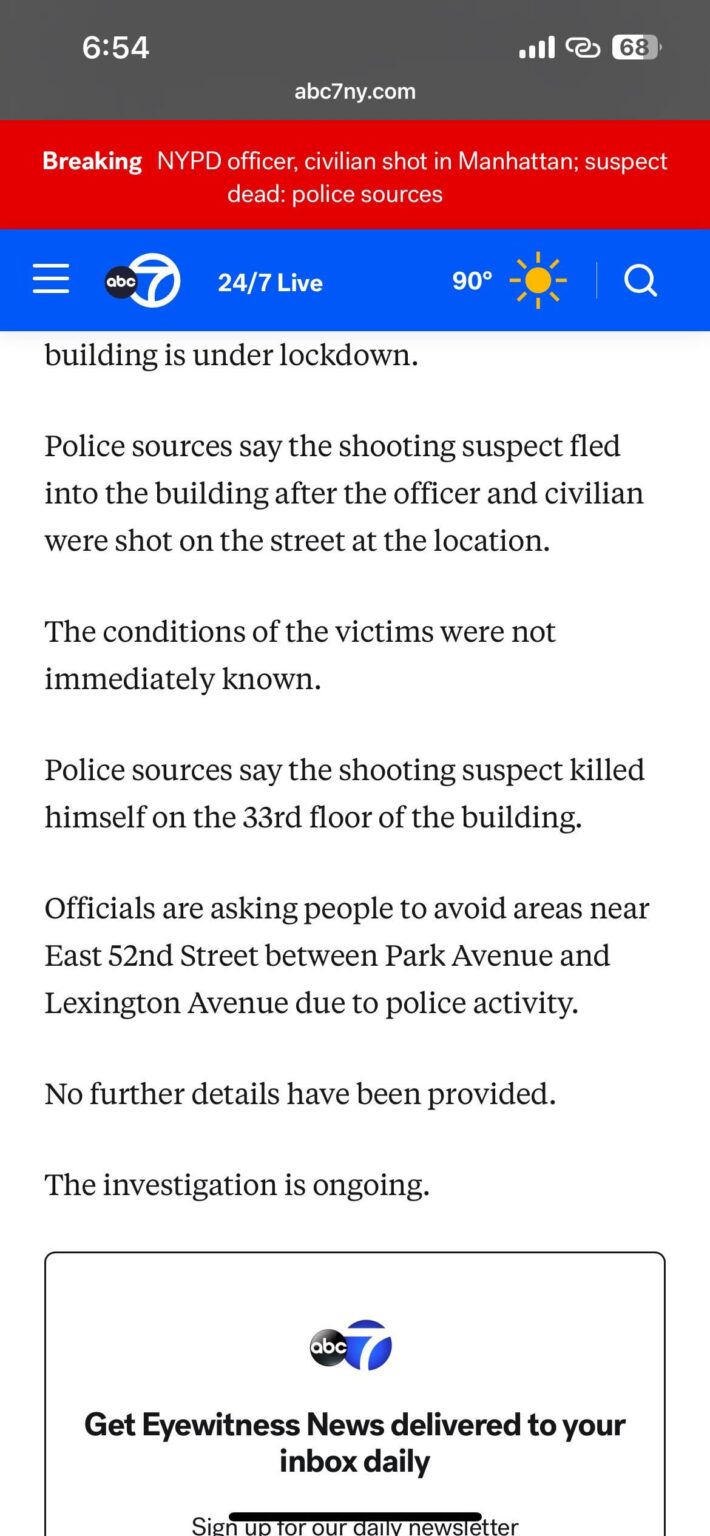This screenshot has width=710, height=1536.
Task: Open the search magnifier
Action: (x=641, y=281)
